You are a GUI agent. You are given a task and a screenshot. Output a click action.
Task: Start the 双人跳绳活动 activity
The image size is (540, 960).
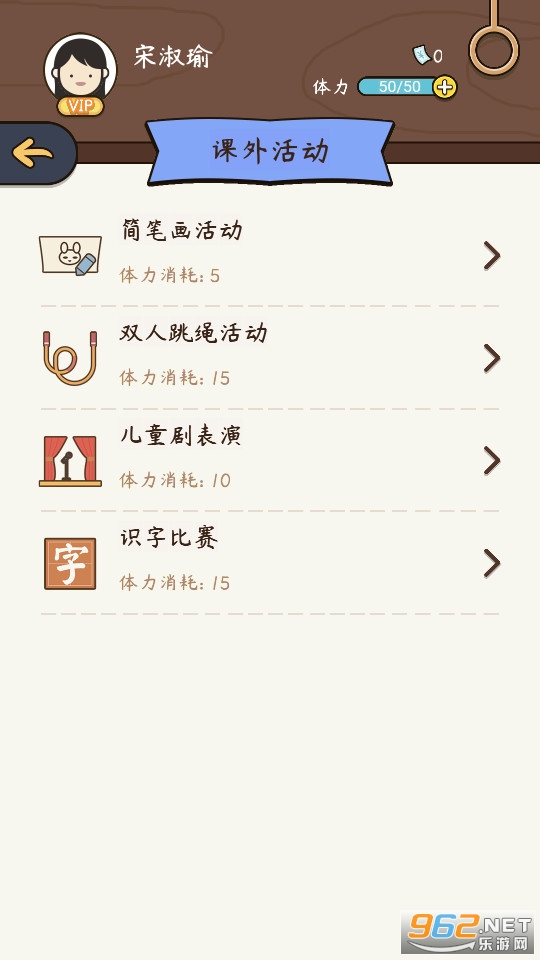269,358
